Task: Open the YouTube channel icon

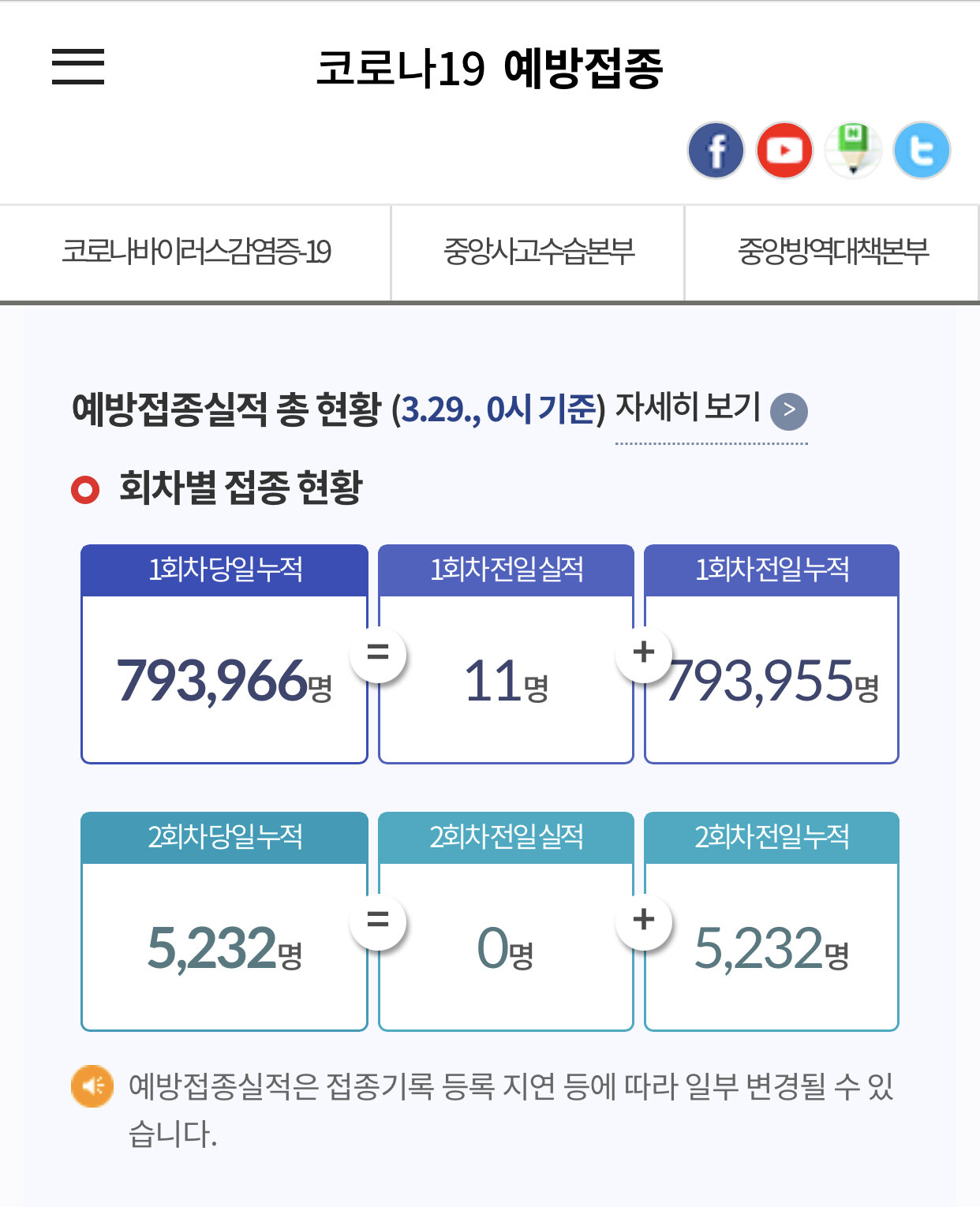Action: pyautogui.click(x=784, y=150)
